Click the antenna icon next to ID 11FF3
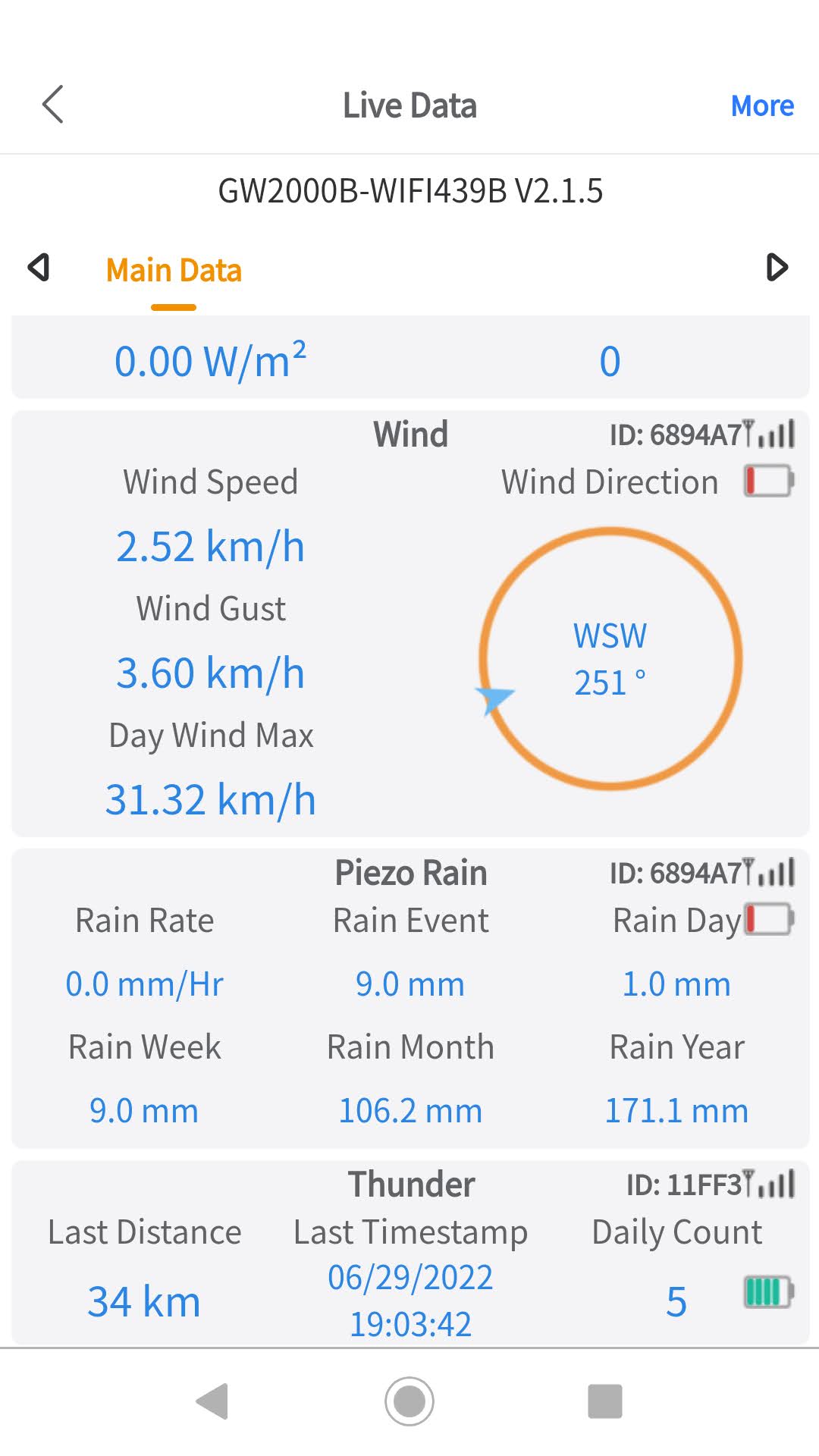The image size is (819, 1456). pyautogui.click(x=749, y=1183)
